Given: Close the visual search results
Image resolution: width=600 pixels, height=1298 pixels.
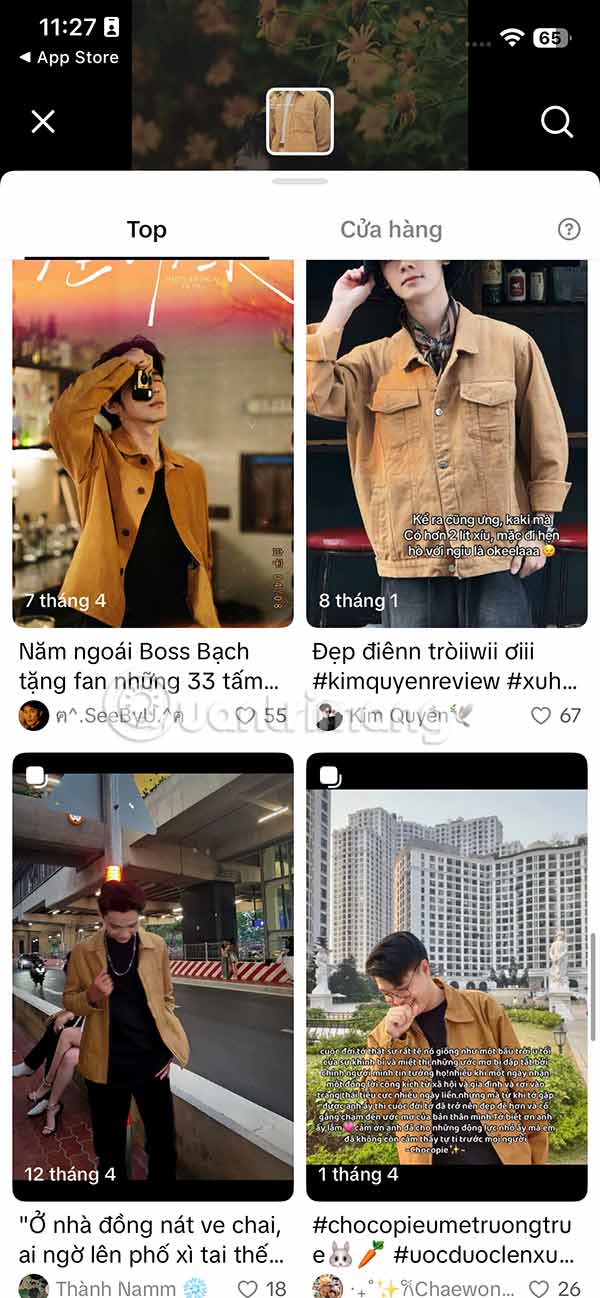Looking at the screenshot, I should coord(43,122).
